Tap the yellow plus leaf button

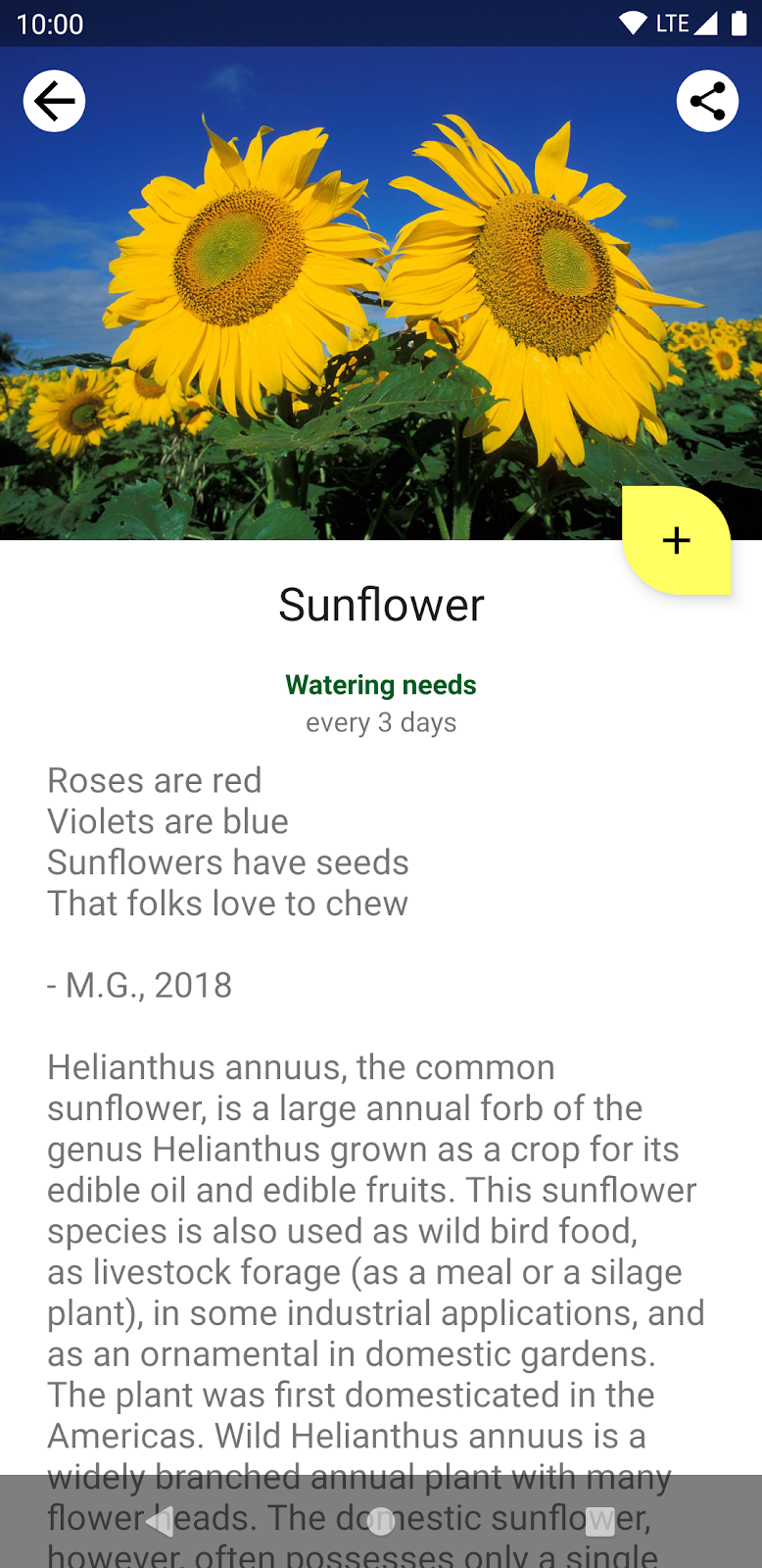(x=676, y=541)
